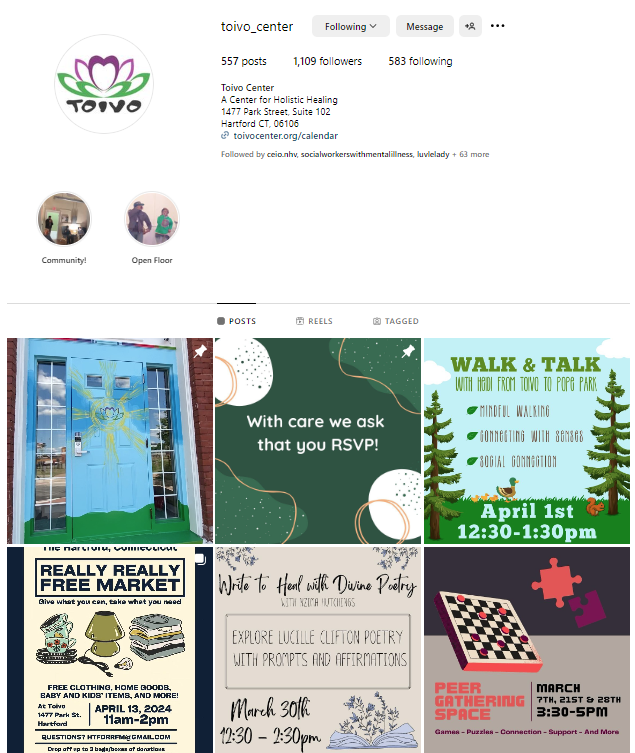Image resolution: width=635 pixels, height=753 pixels.
Task: Open the Walk & Talk post
Action: pos(526,440)
